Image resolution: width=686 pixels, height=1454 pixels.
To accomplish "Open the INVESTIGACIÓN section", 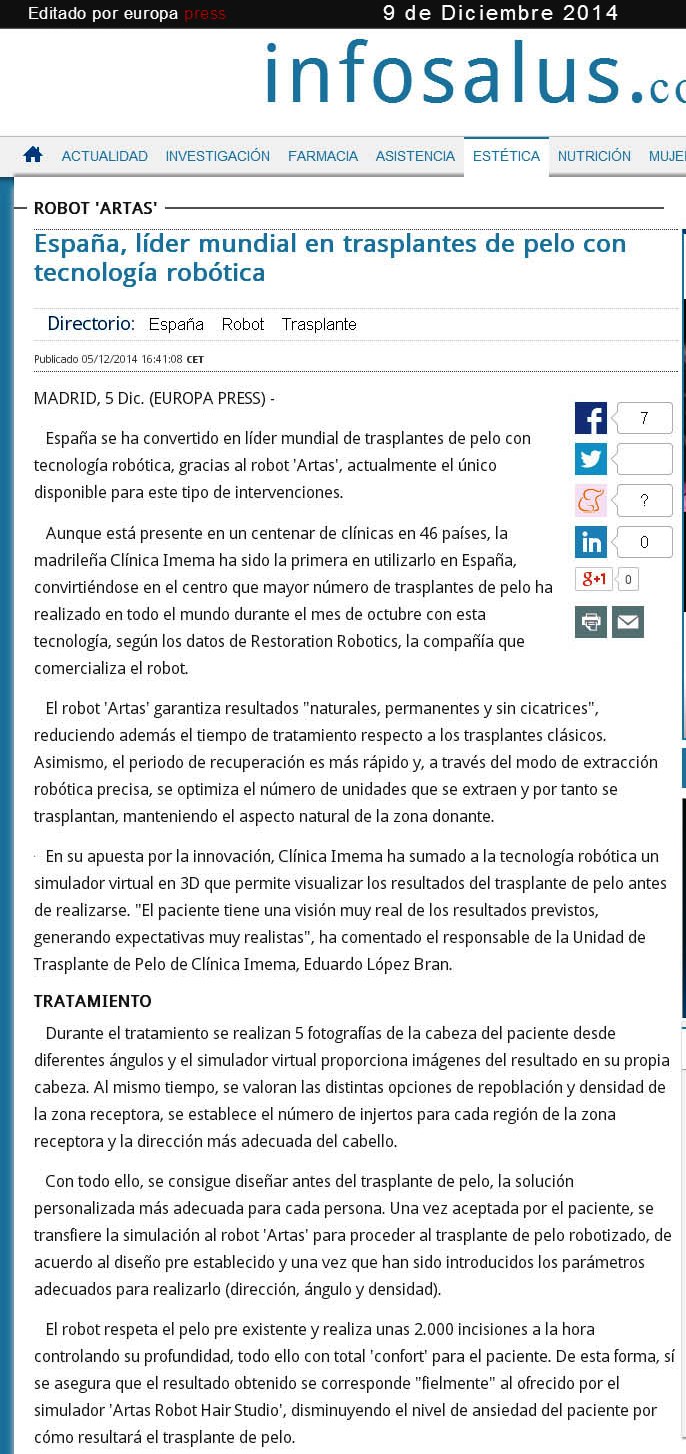I will (217, 156).
